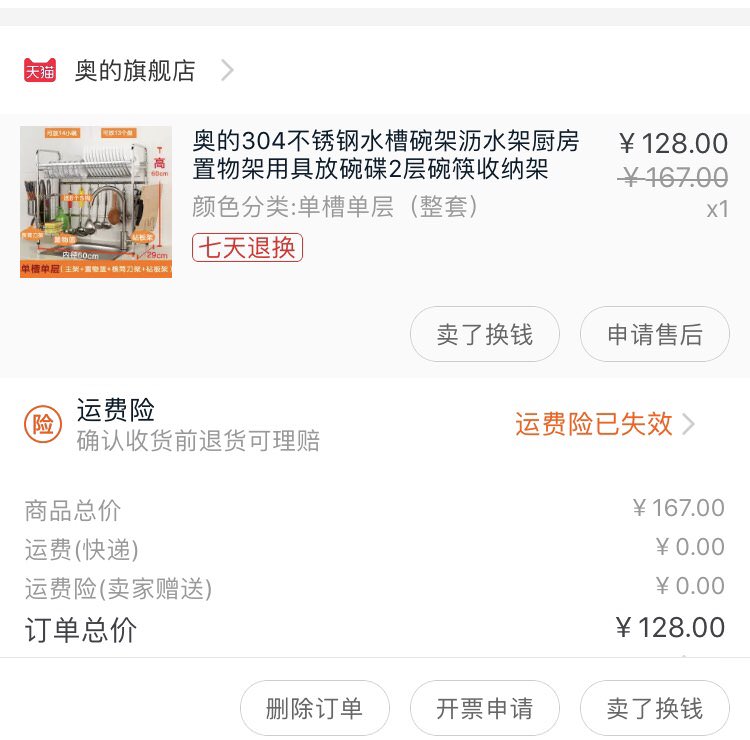Choose 卖了换钱 next to 开票申请
The image size is (750, 740).
click(x=654, y=709)
